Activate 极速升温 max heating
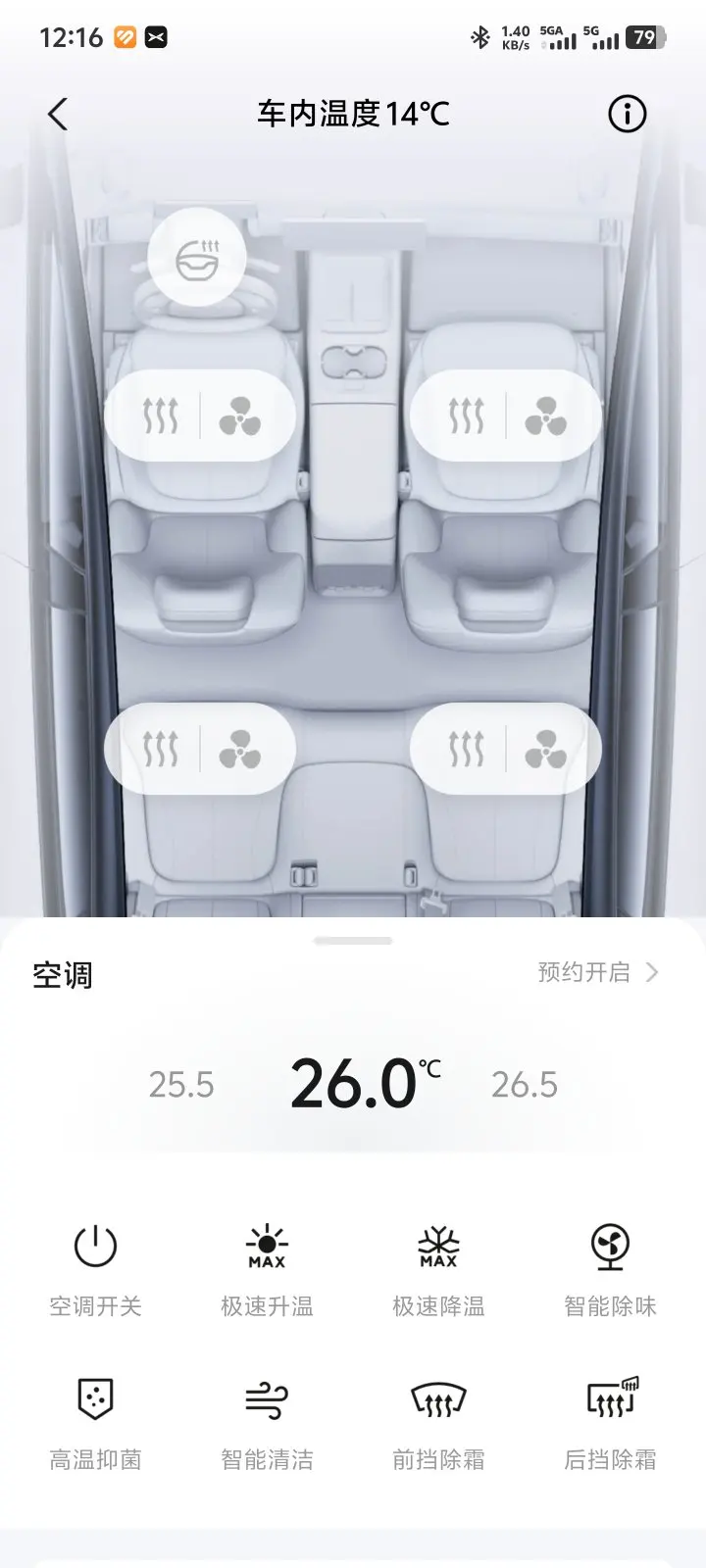706x1568 pixels. coord(267,1270)
